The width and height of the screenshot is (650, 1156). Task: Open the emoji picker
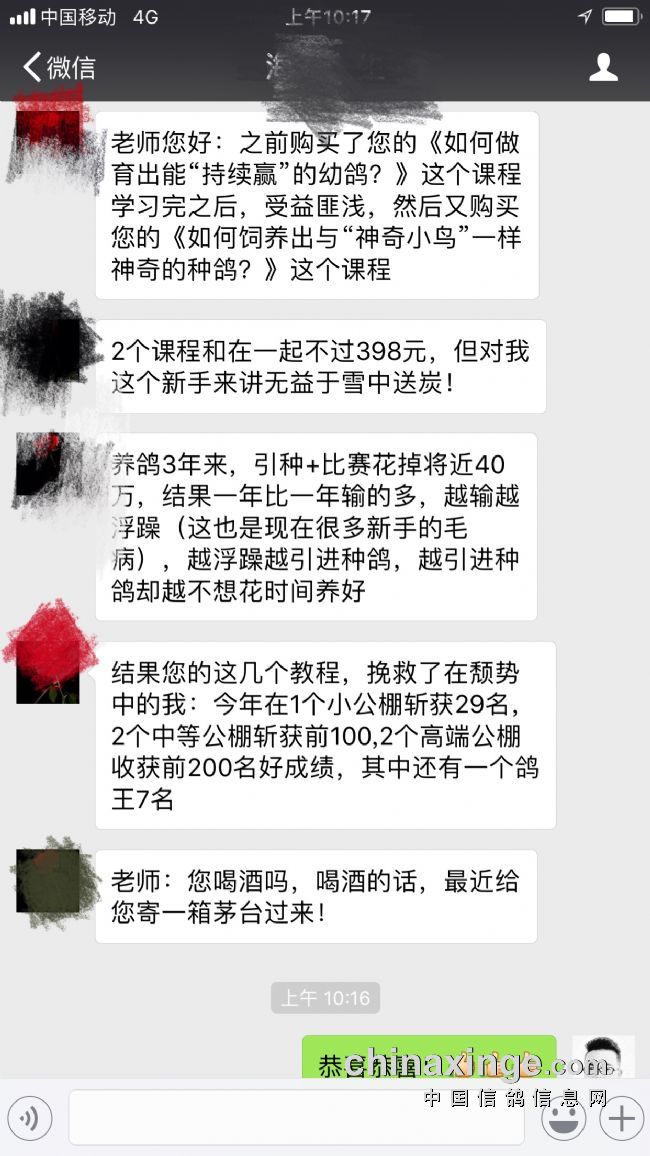click(x=563, y=1117)
